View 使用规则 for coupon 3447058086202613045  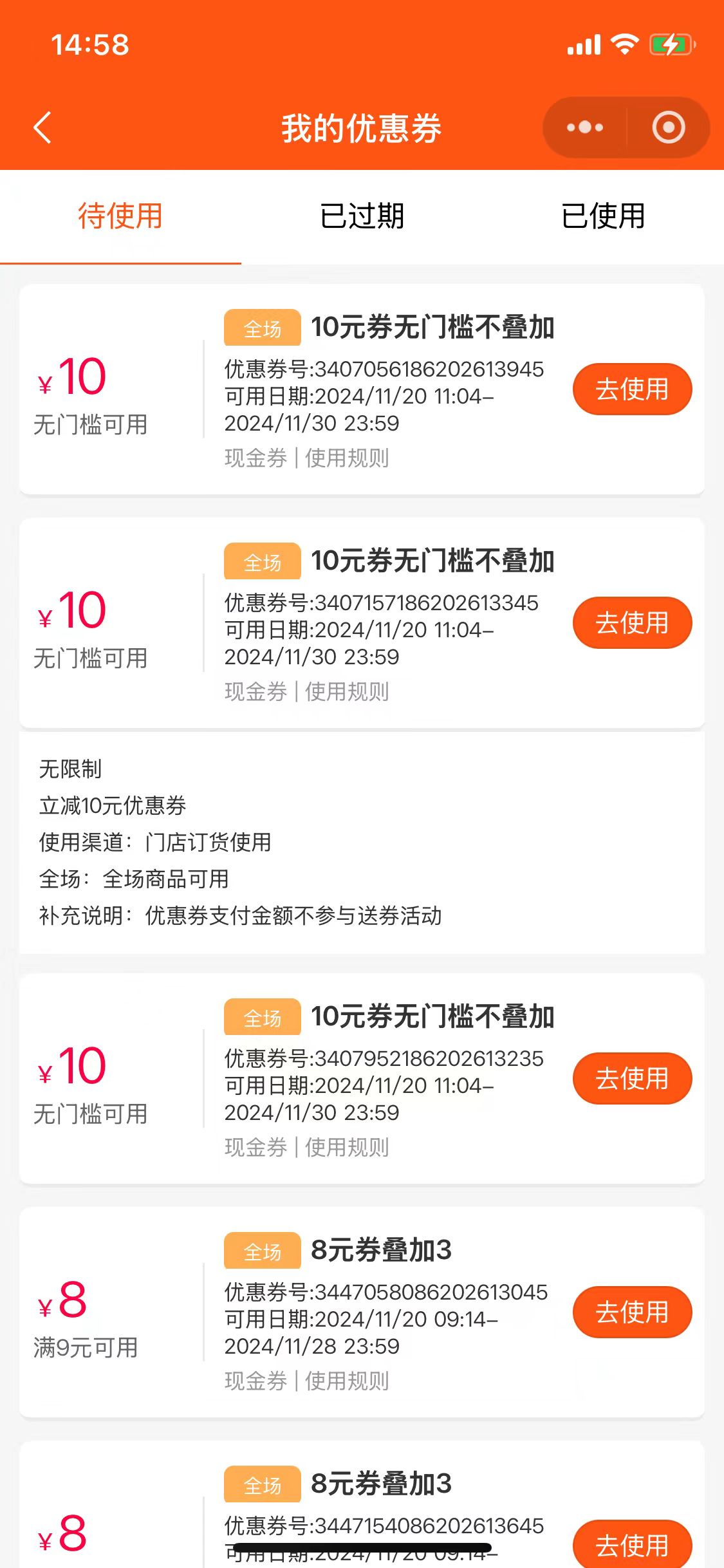(347, 1381)
